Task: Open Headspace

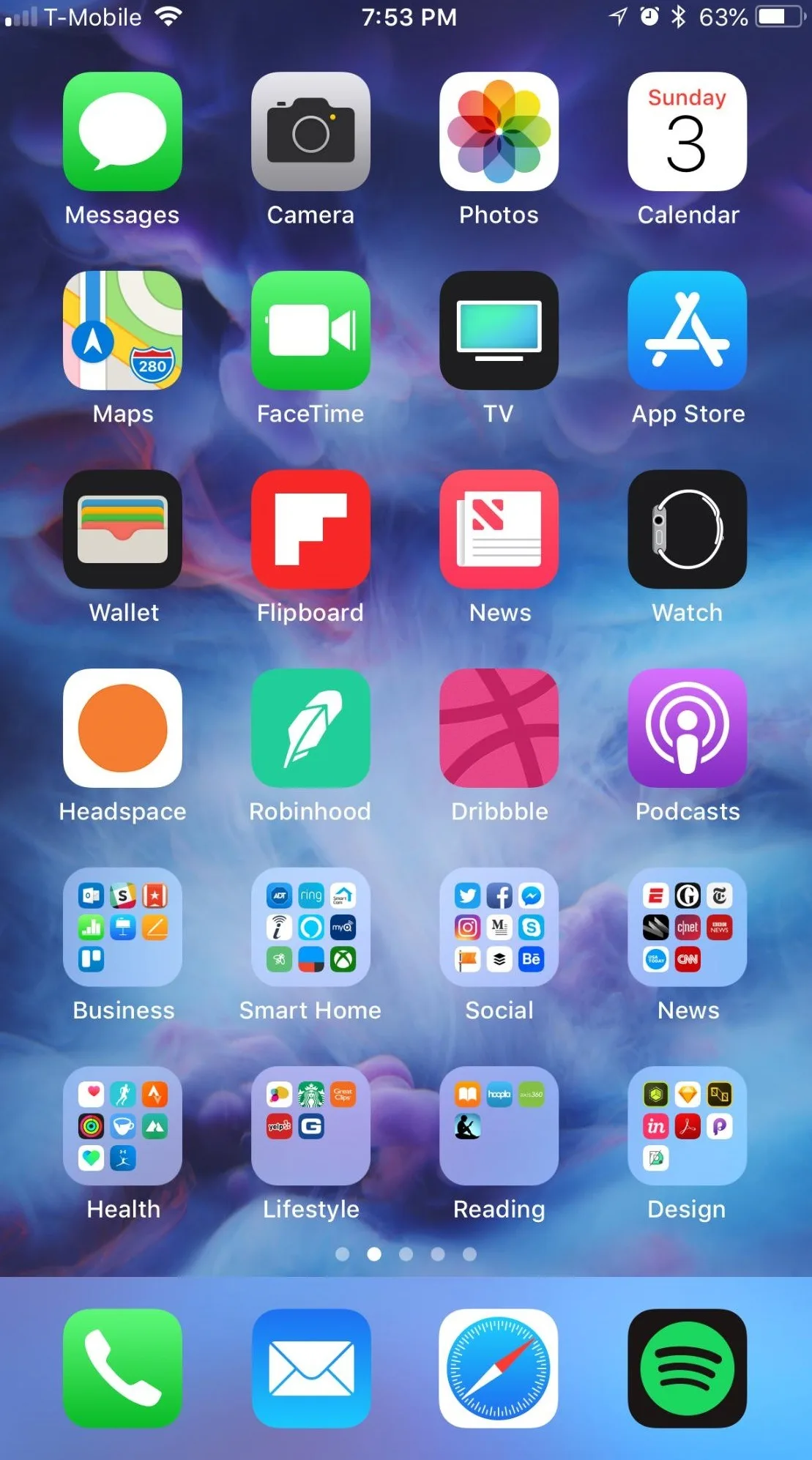Action: pyautogui.click(x=122, y=728)
